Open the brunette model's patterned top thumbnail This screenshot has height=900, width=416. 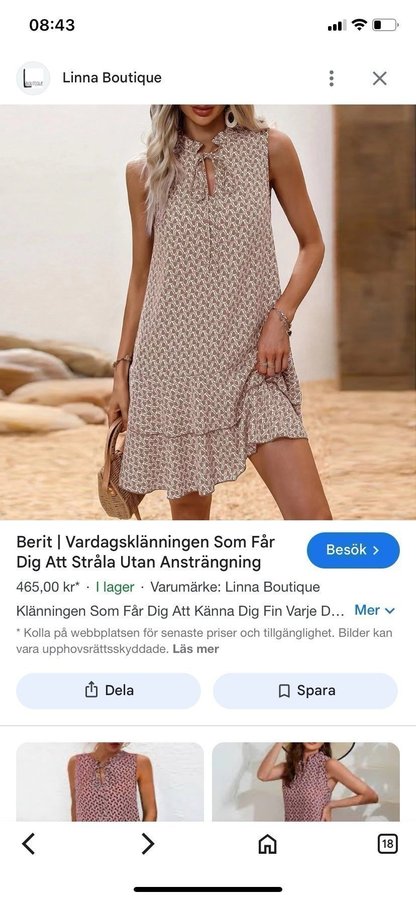(306, 782)
